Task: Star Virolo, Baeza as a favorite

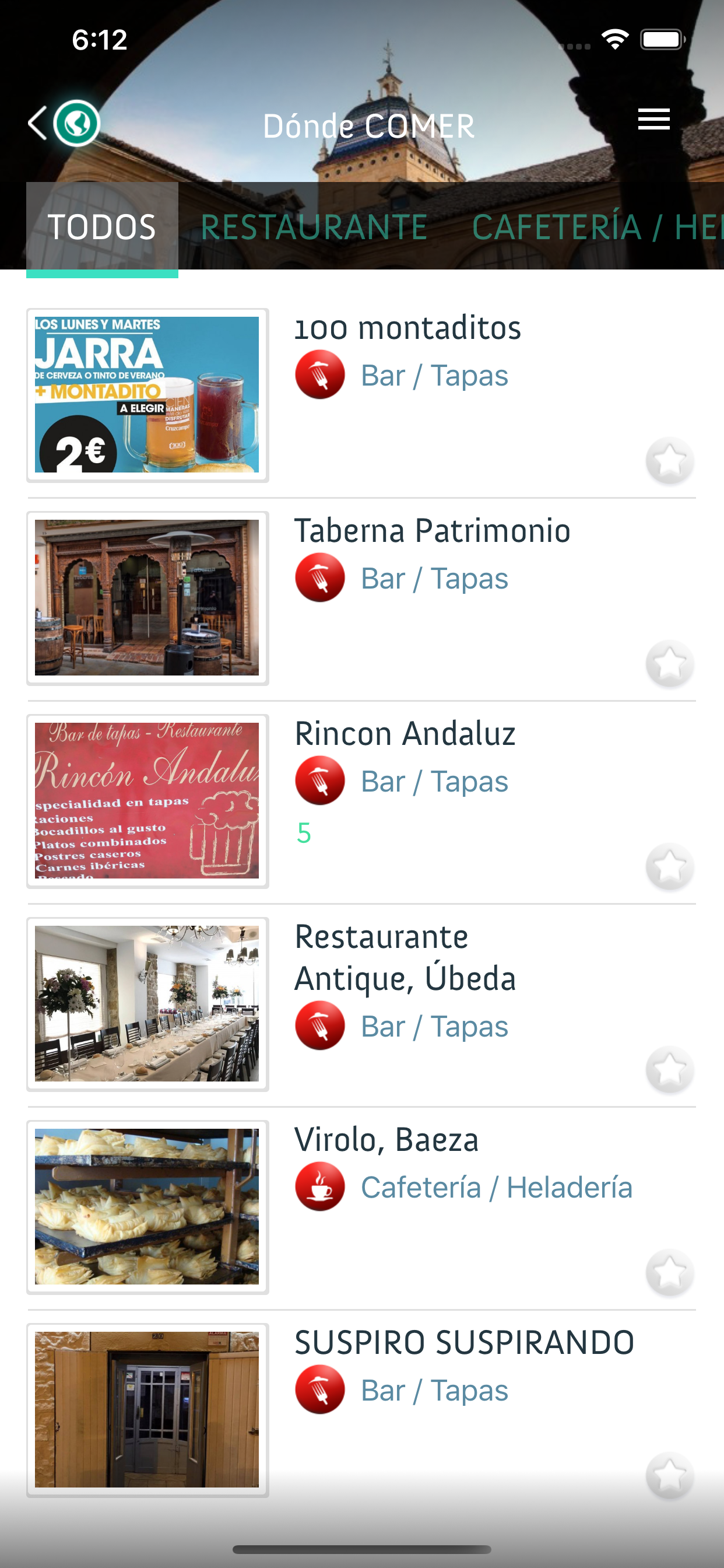Action: point(670,1273)
